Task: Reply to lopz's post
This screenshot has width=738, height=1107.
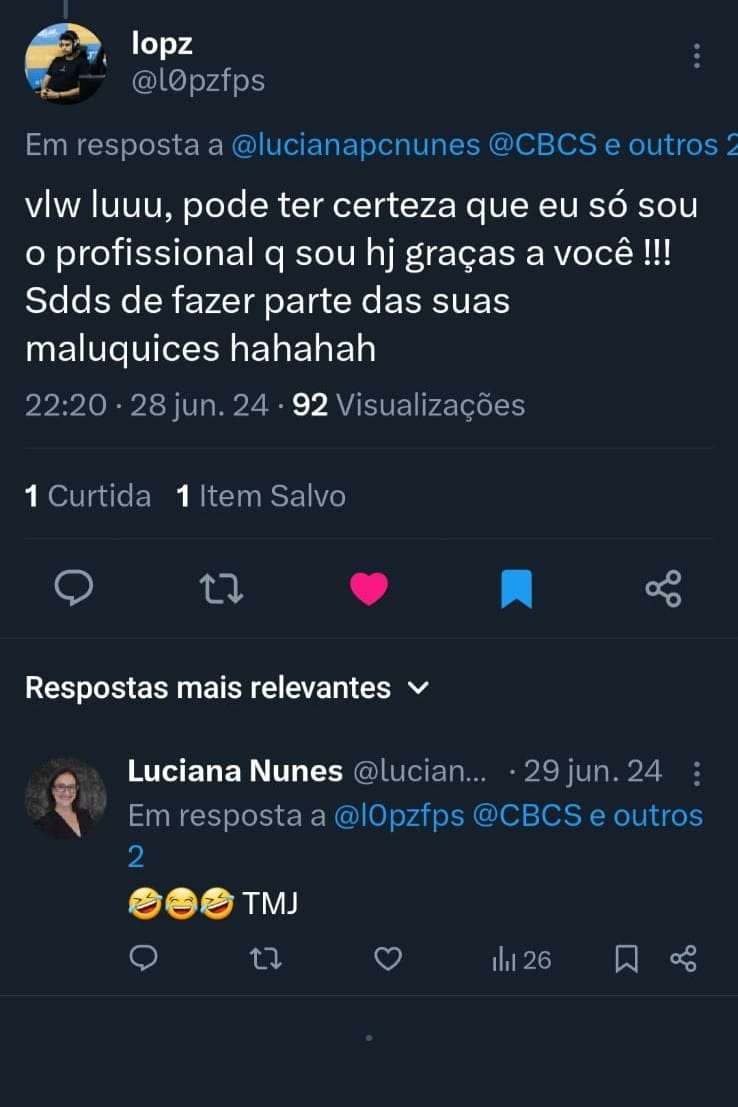Action: [73, 588]
